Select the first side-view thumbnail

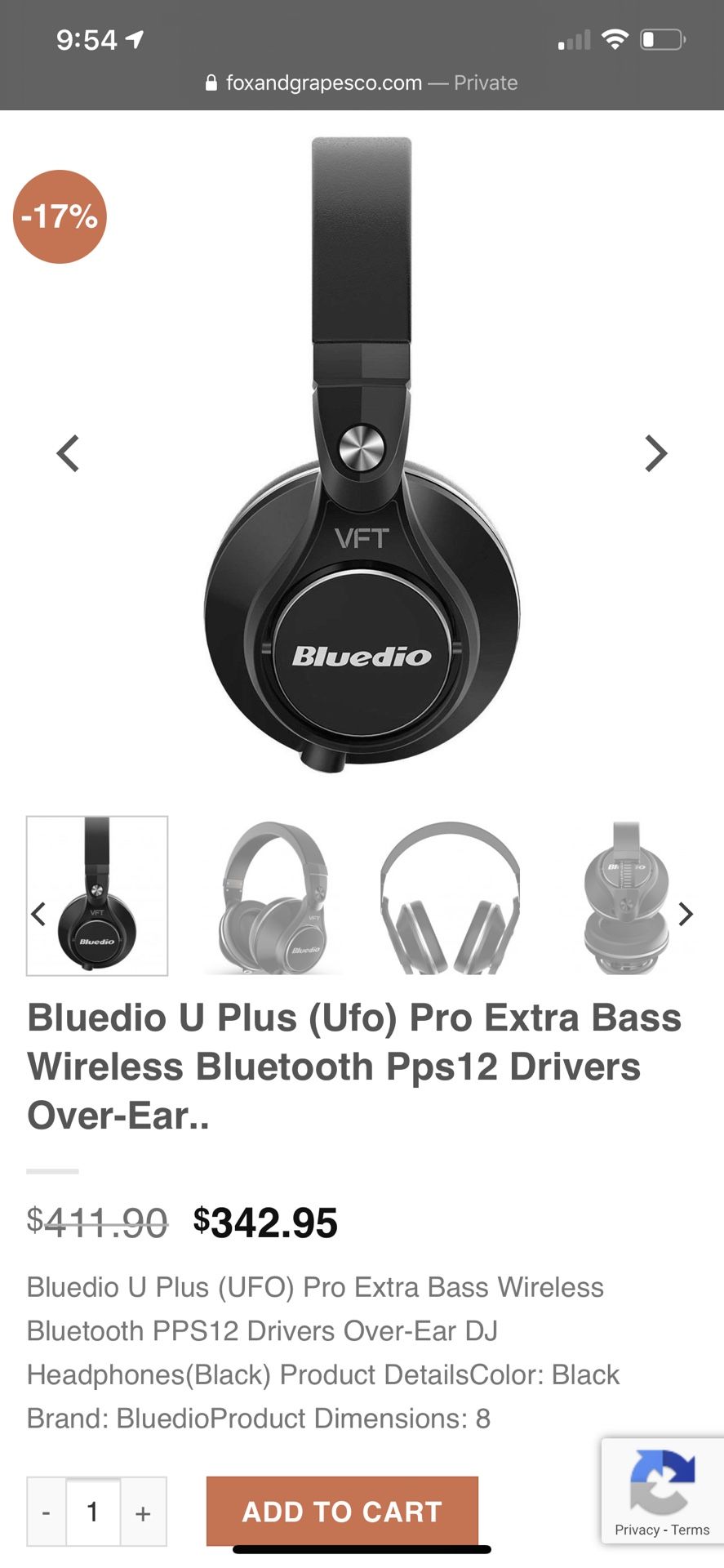[x=97, y=896]
